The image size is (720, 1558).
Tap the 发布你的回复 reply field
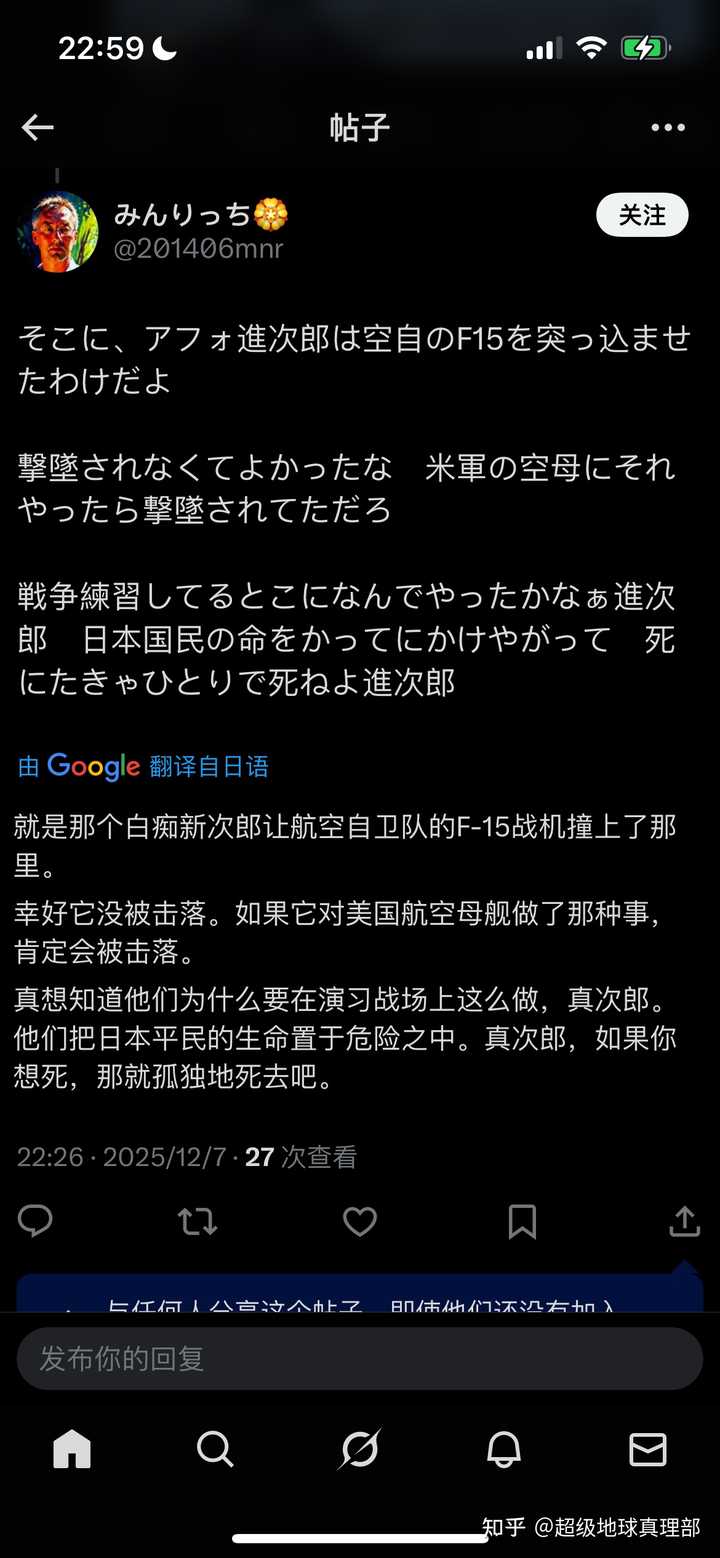coord(360,1358)
